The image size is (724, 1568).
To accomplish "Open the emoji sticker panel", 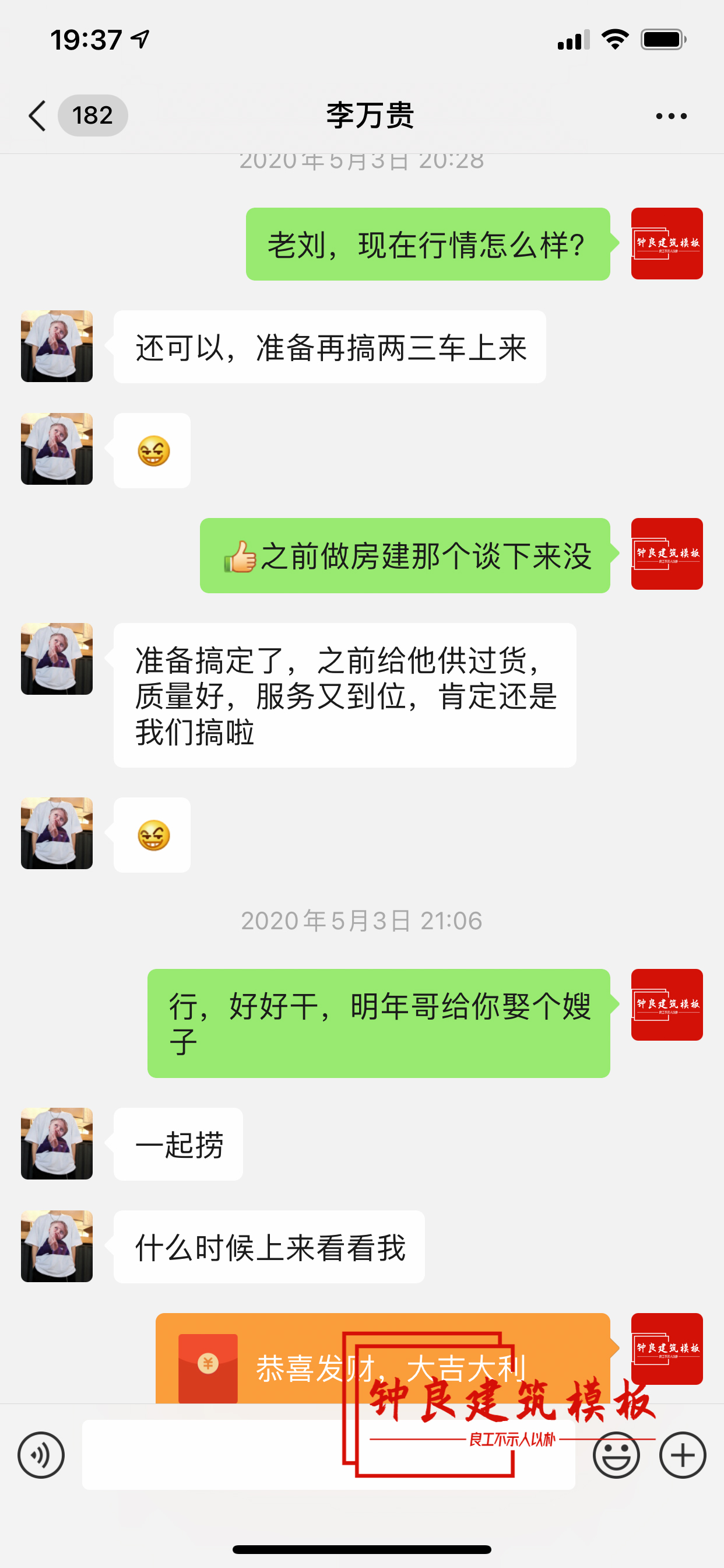I will pyautogui.click(x=616, y=1455).
